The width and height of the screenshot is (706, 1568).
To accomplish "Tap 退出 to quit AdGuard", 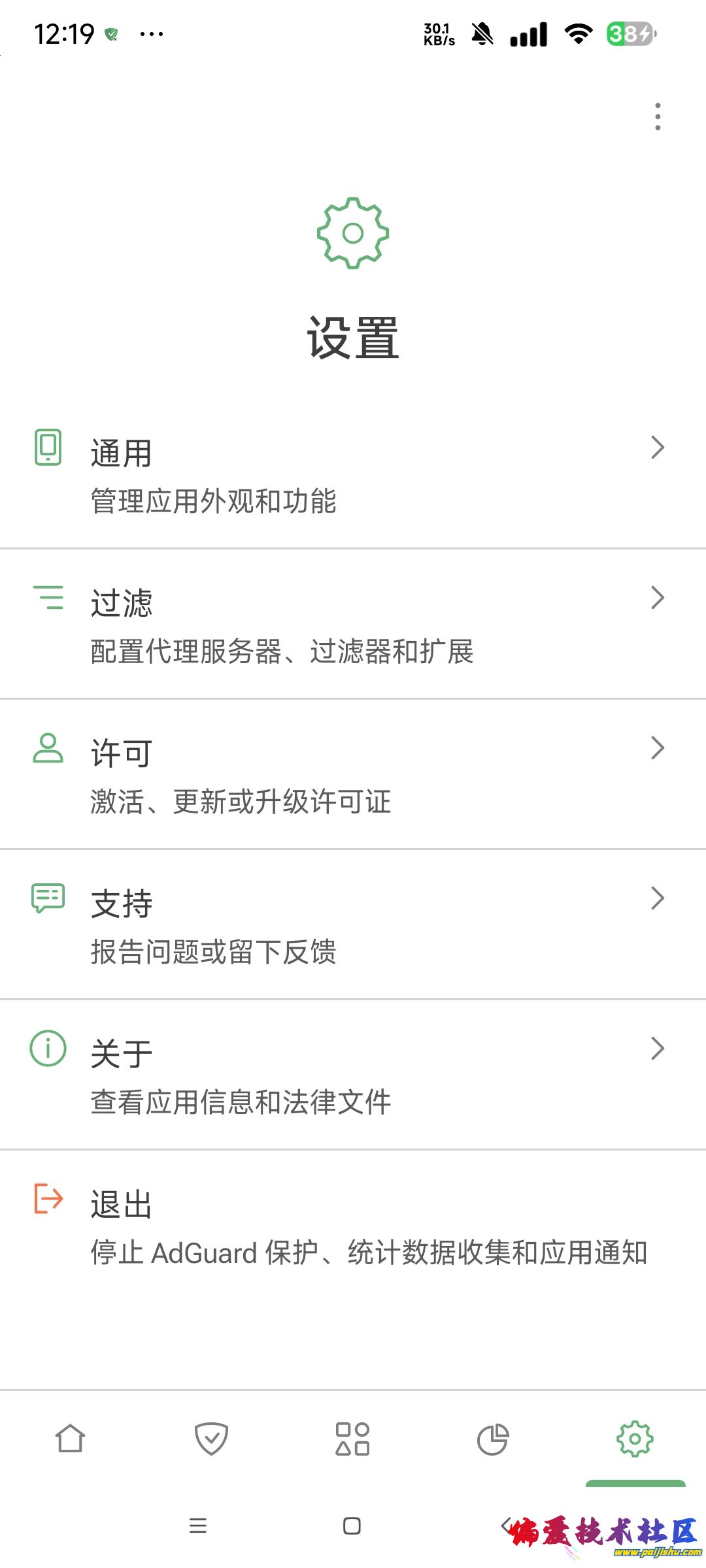I will [353, 1226].
